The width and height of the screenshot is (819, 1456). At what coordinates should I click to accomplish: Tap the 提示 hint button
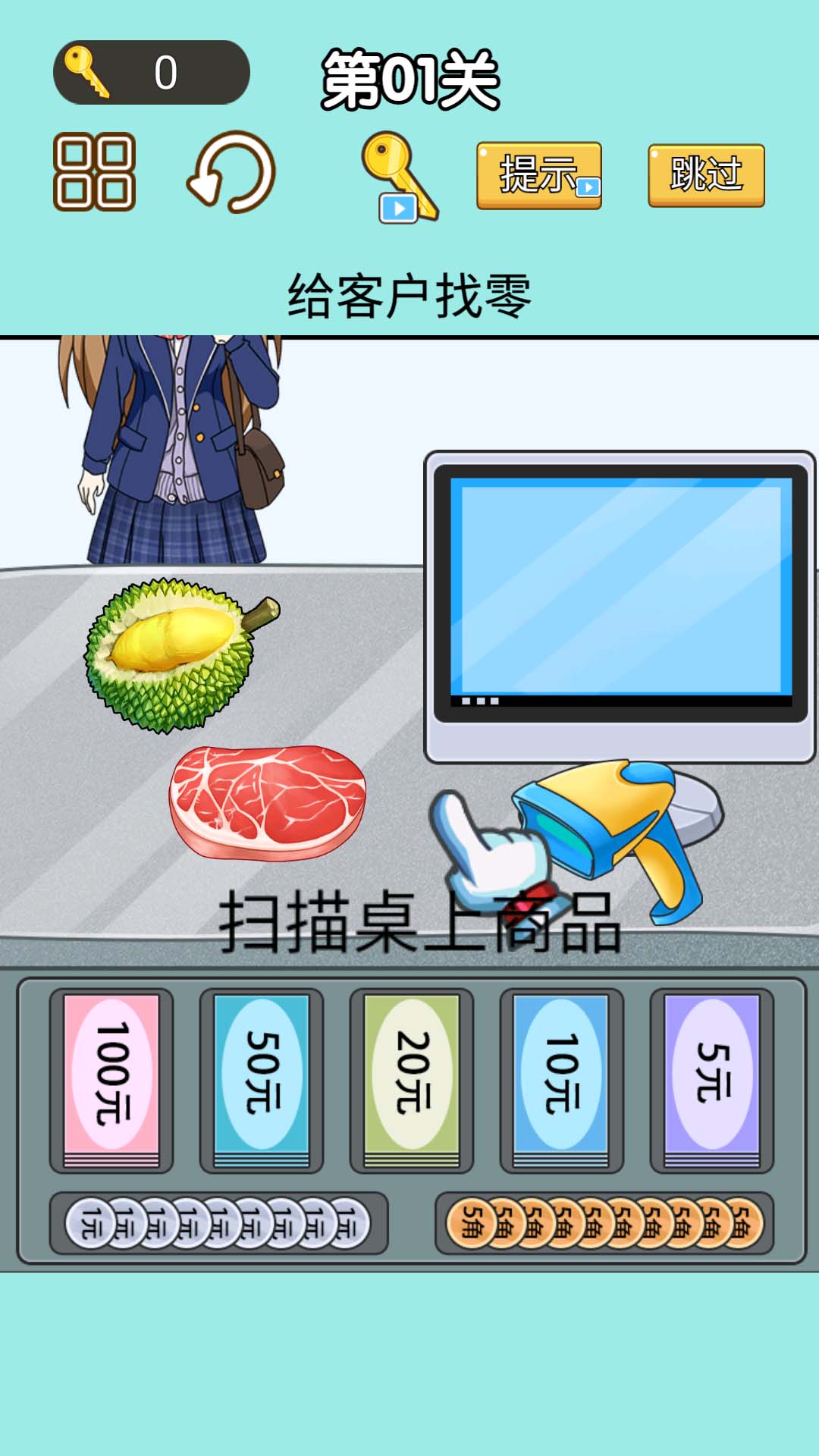coord(538,175)
